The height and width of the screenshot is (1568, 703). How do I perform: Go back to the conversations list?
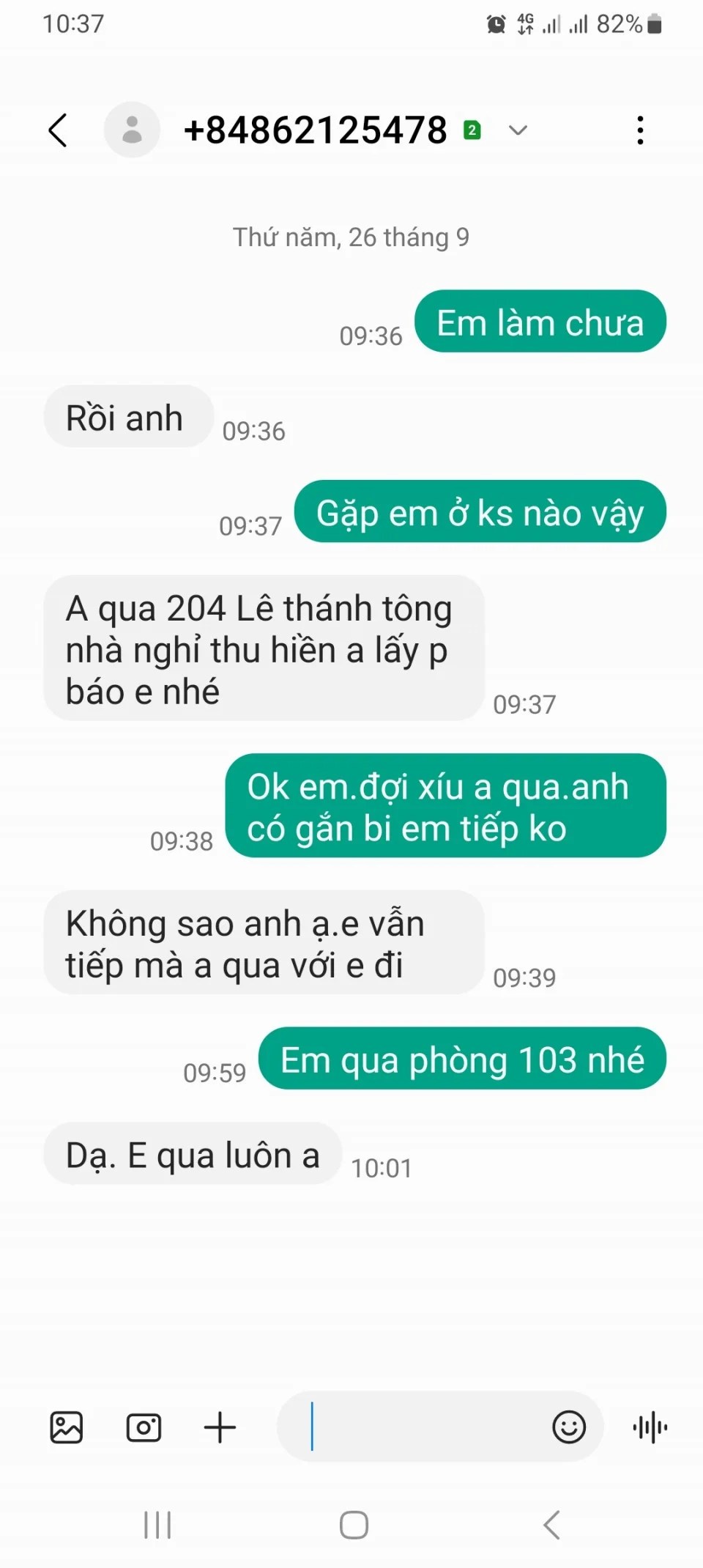click(58, 130)
